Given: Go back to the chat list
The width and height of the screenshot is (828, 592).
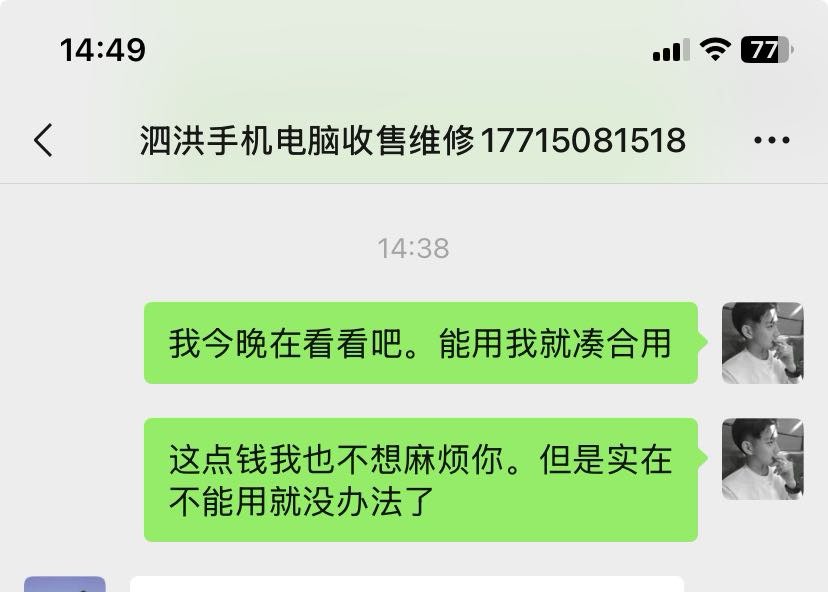Looking at the screenshot, I should [43, 141].
